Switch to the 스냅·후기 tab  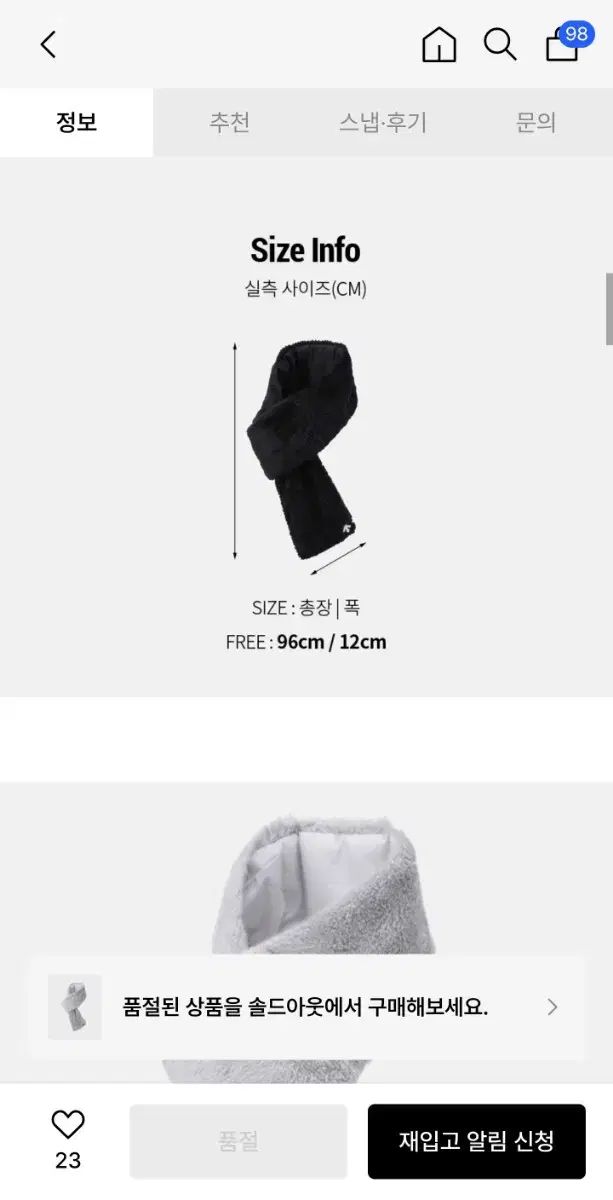pos(382,123)
